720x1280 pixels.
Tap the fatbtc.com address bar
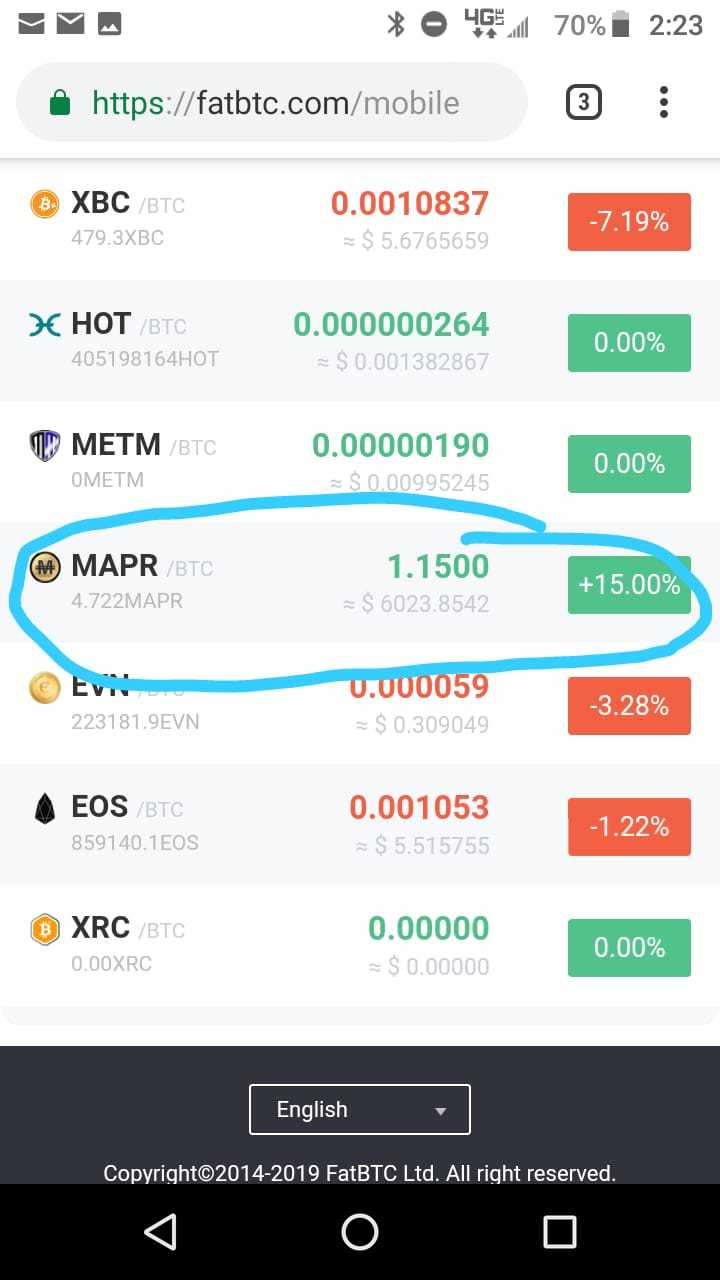272,102
